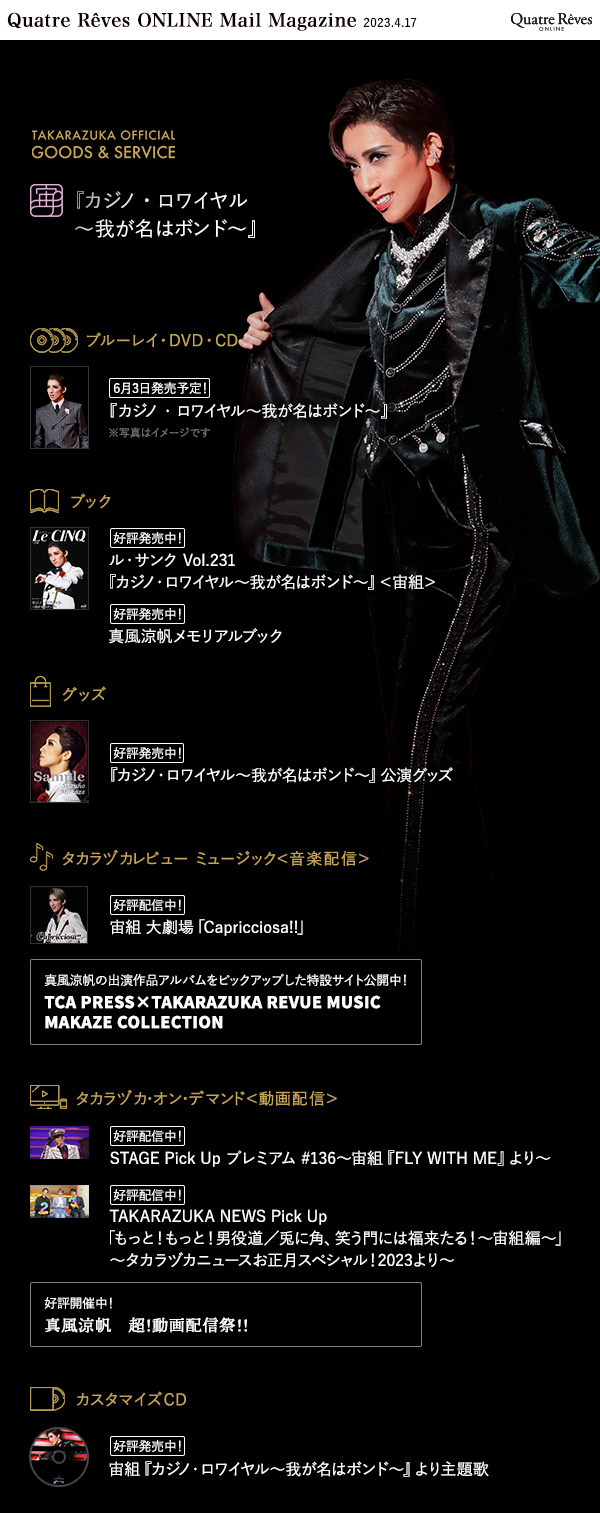Open the 真風涼帆 Memorial Book link
The height and width of the screenshot is (1513, 600).
[x=196, y=636]
